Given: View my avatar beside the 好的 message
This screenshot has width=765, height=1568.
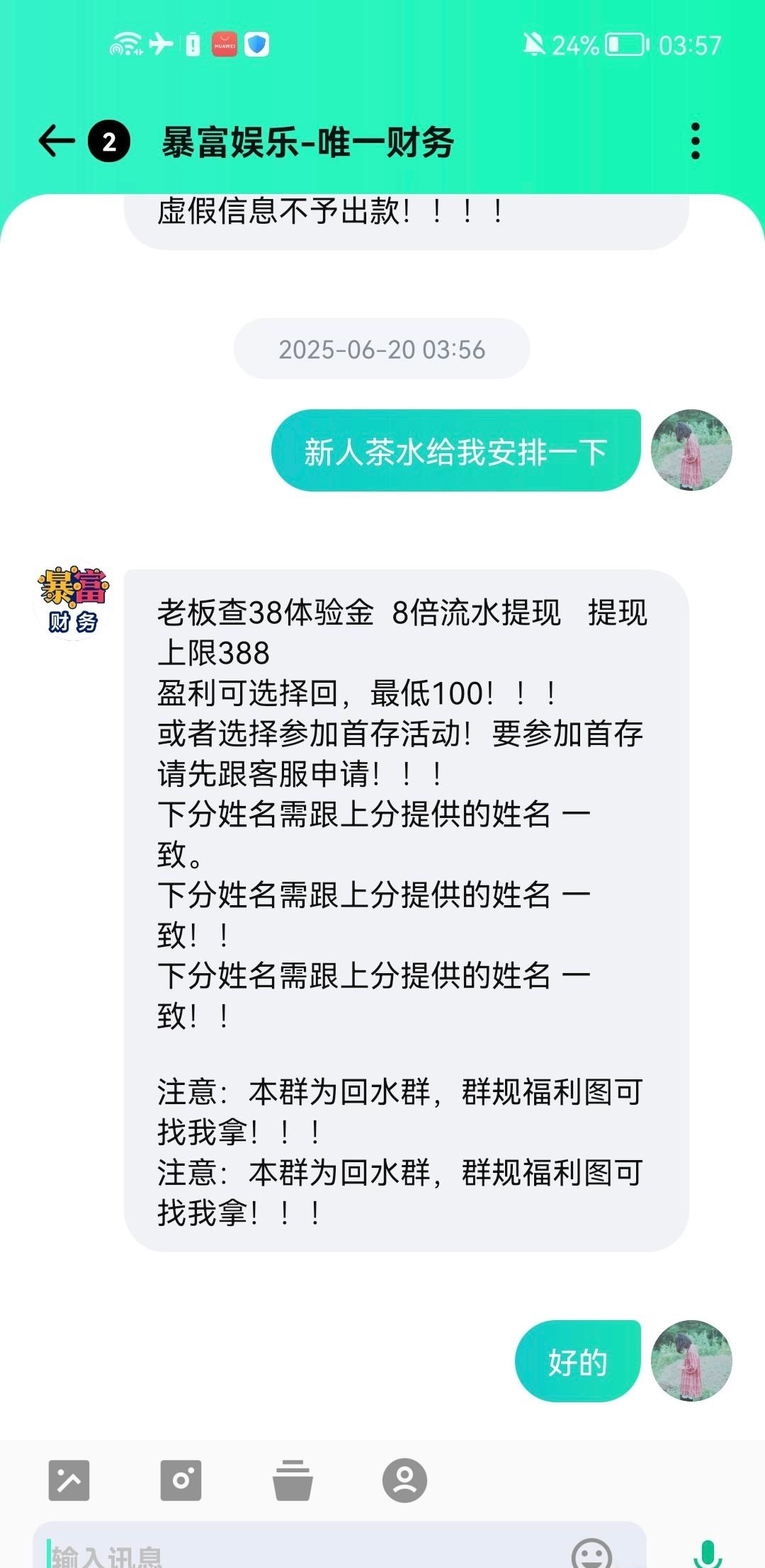Looking at the screenshot, I should click(691, 1360).
